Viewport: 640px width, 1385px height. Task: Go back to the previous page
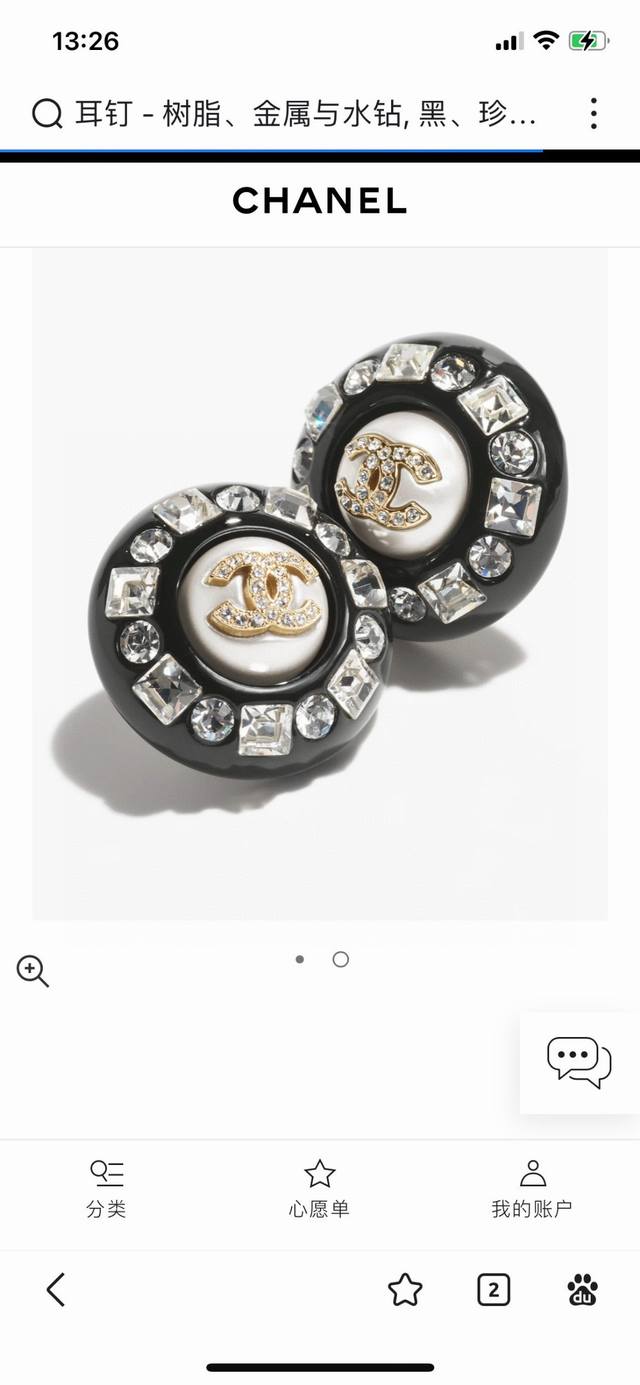[56, 1290]
